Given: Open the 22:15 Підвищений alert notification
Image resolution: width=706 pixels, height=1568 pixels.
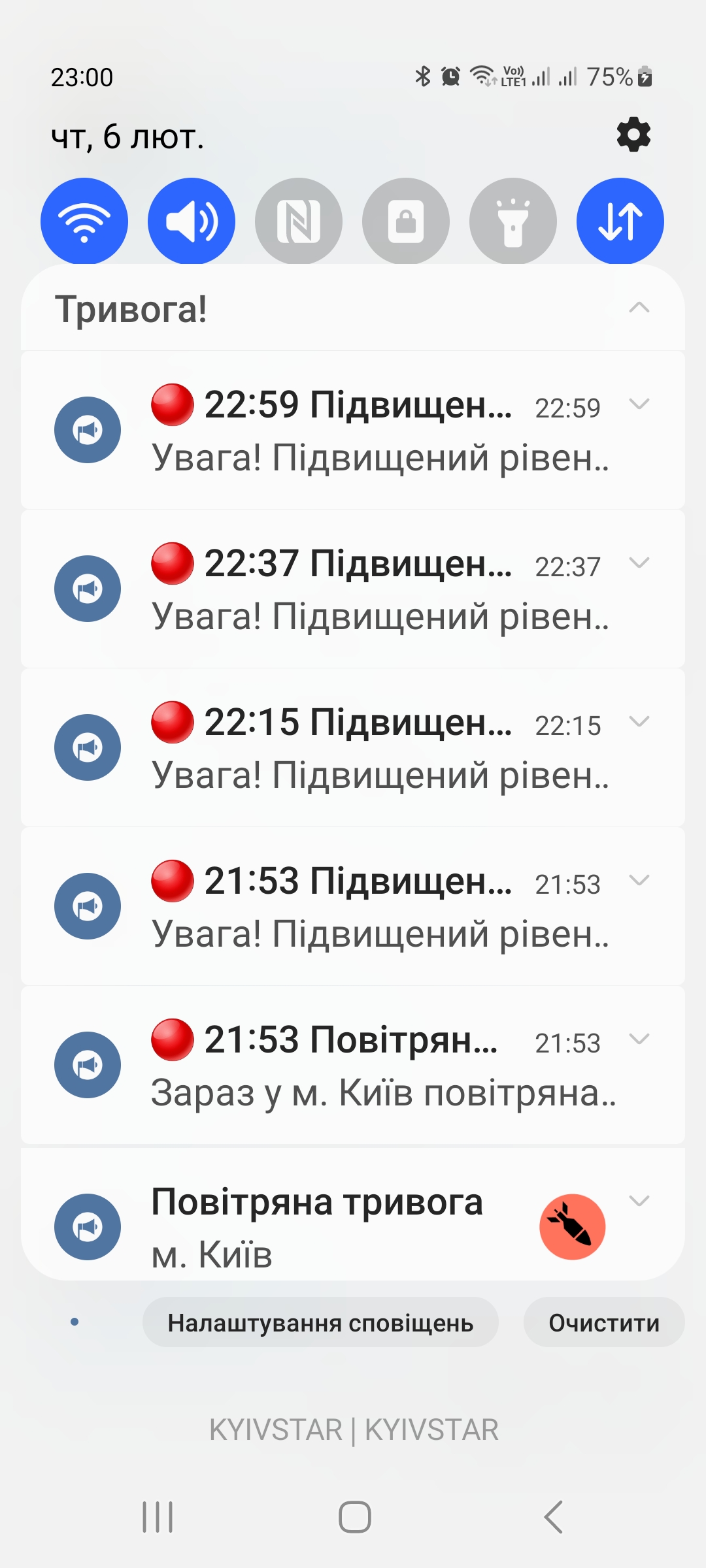Looking at the screenshot, I should coord(353,747).
